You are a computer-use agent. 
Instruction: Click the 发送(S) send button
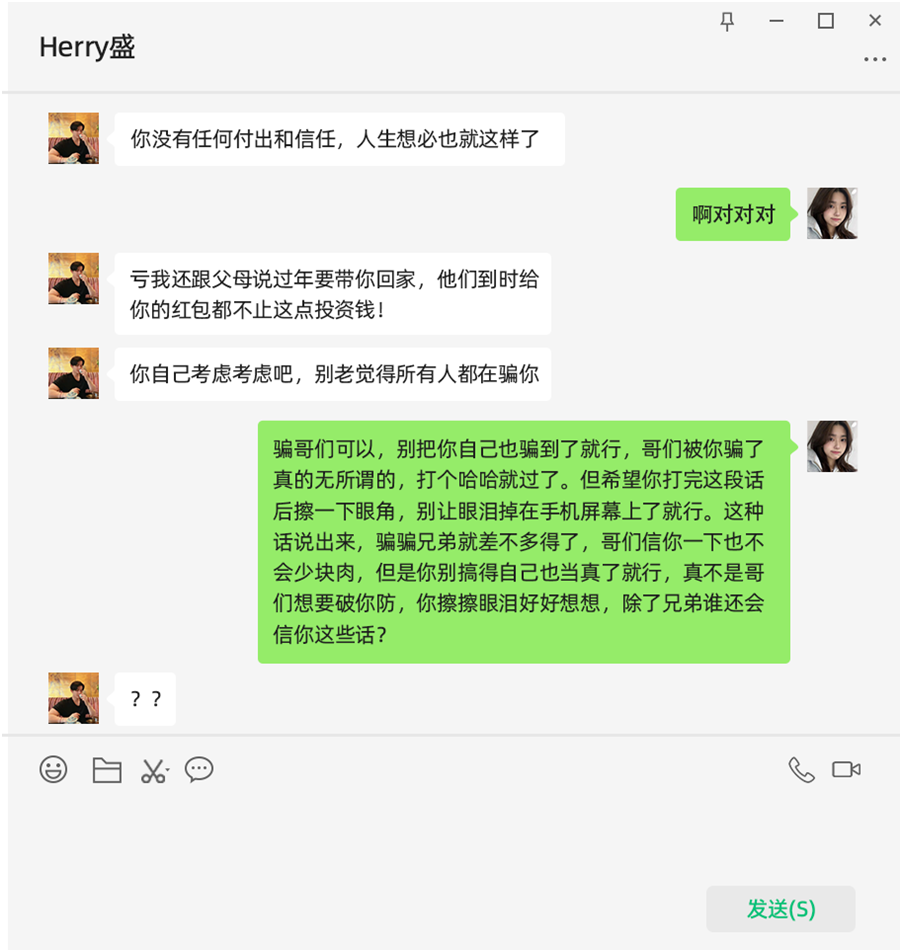pyautogui.click(x=780, y=909)
